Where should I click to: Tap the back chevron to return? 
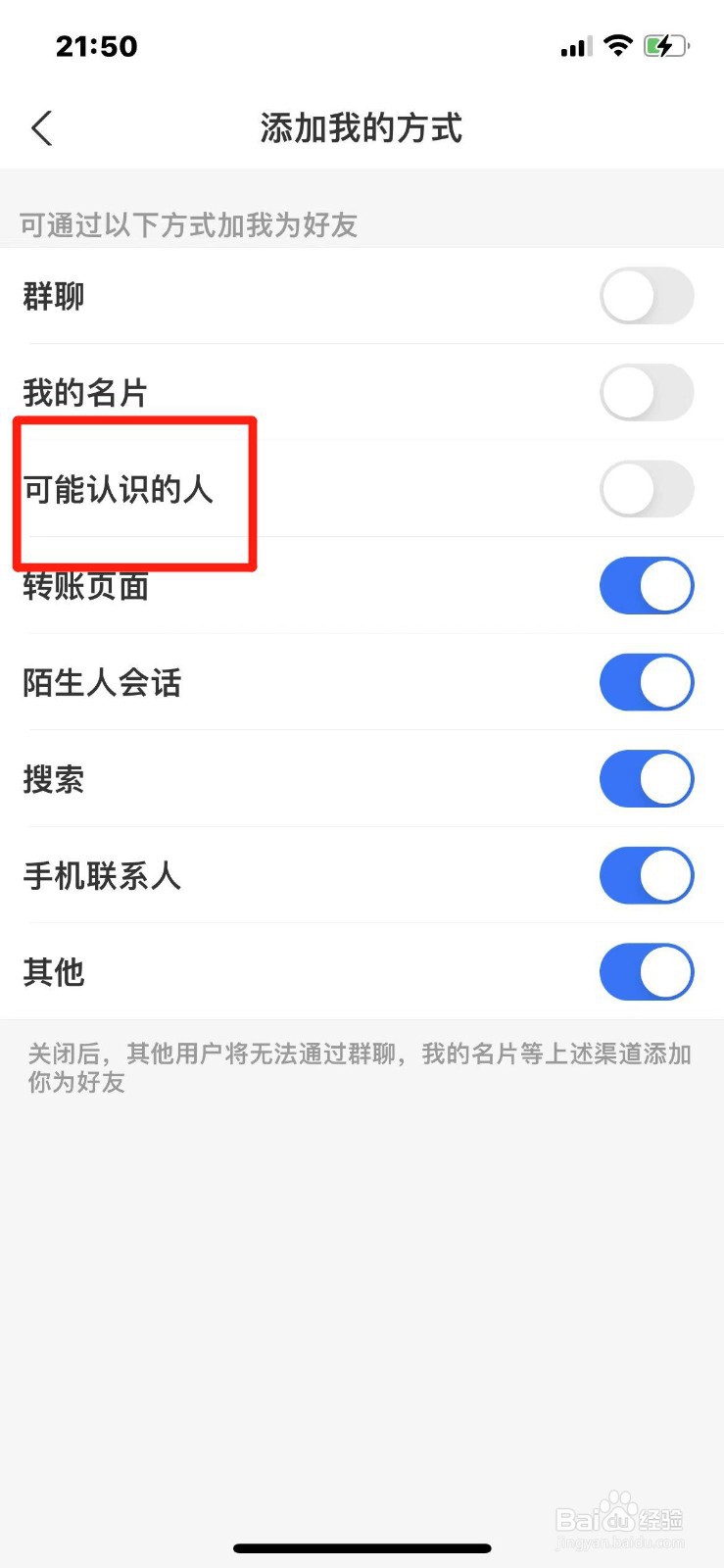(x=41, y=127)
